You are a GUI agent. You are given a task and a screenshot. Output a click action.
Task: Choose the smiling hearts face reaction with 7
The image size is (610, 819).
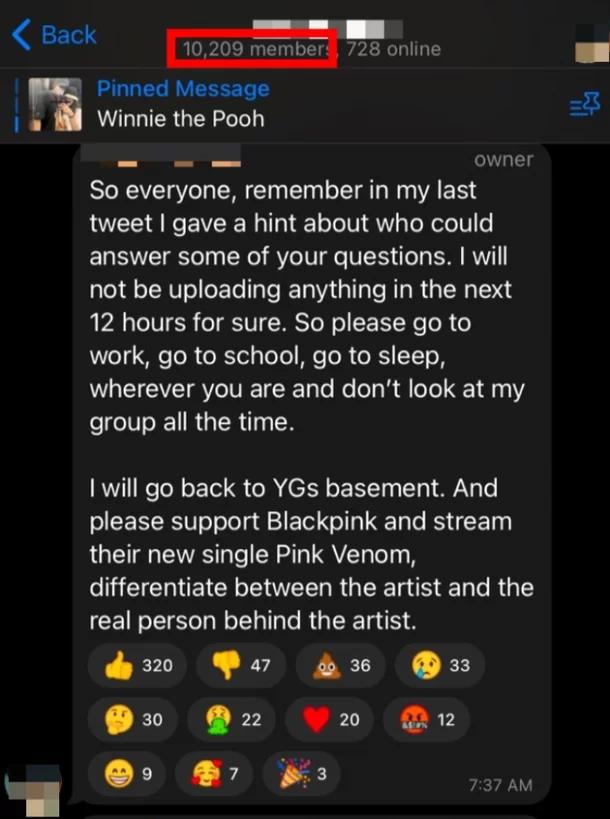pos(214,773)
